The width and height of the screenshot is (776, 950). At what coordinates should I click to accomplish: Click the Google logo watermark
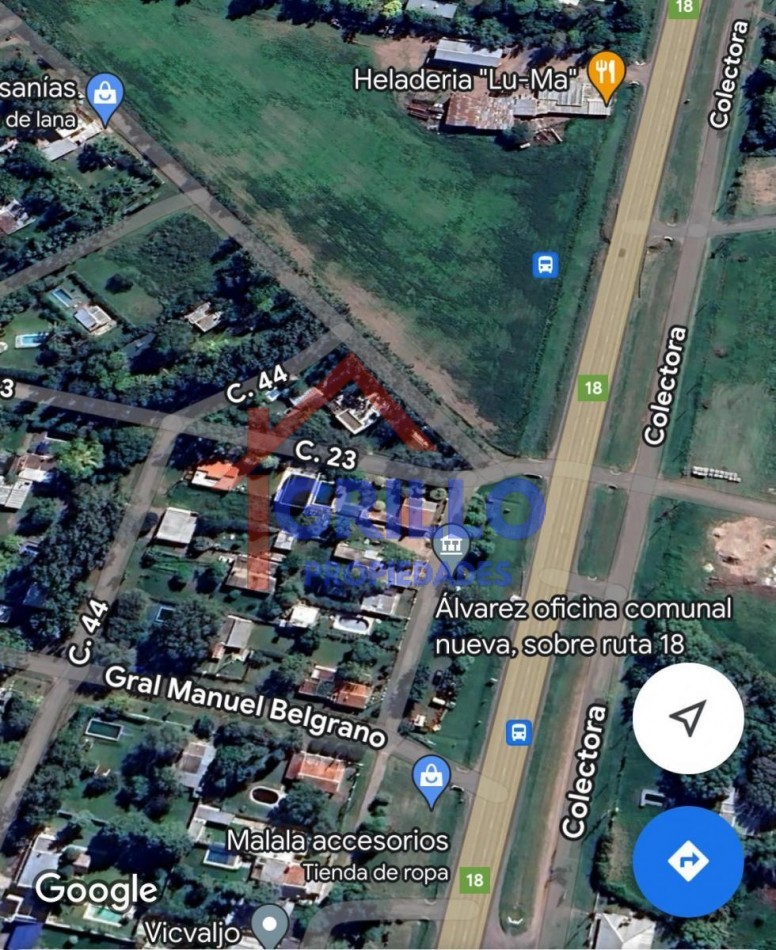(95, 888)
